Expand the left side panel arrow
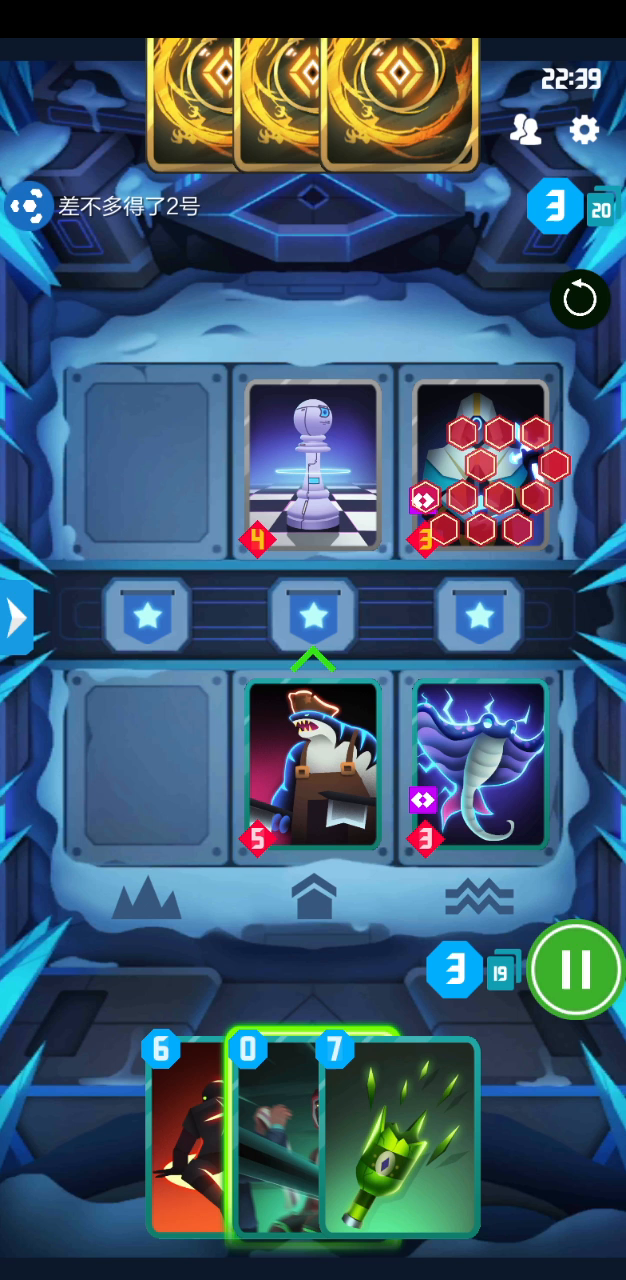This screenshot has width=626, height=1280. [x=16, y=619]
